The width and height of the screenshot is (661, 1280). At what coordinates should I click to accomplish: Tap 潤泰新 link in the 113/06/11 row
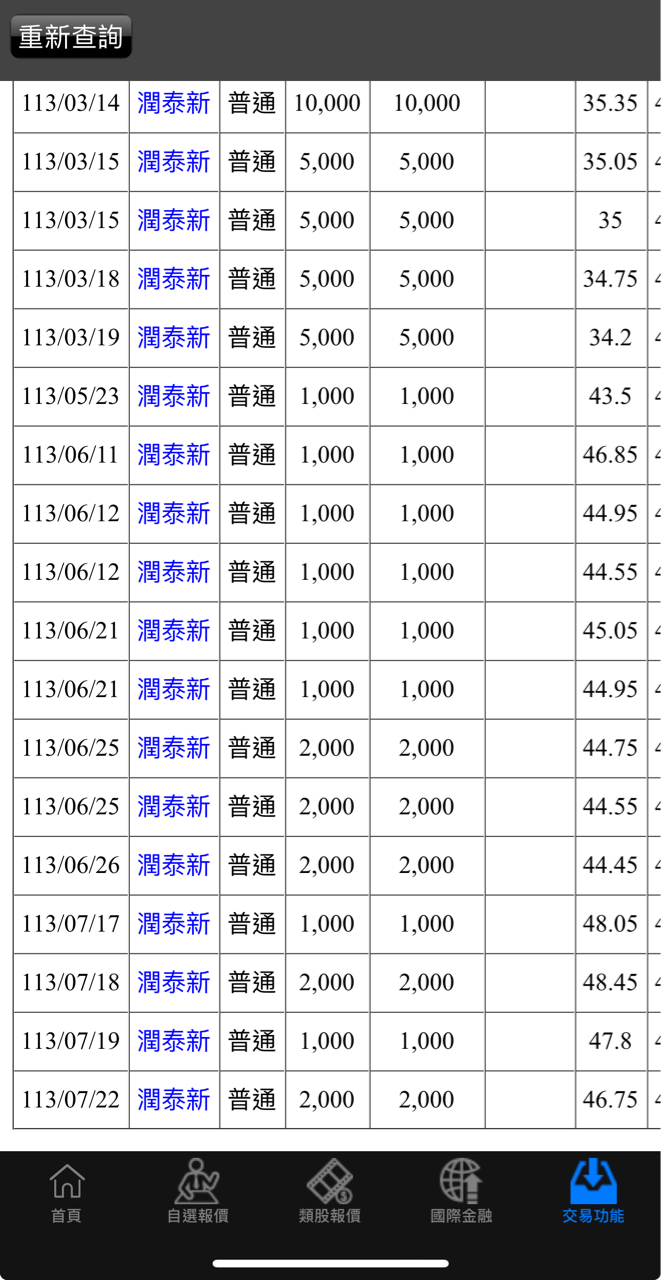pos(174,455)
